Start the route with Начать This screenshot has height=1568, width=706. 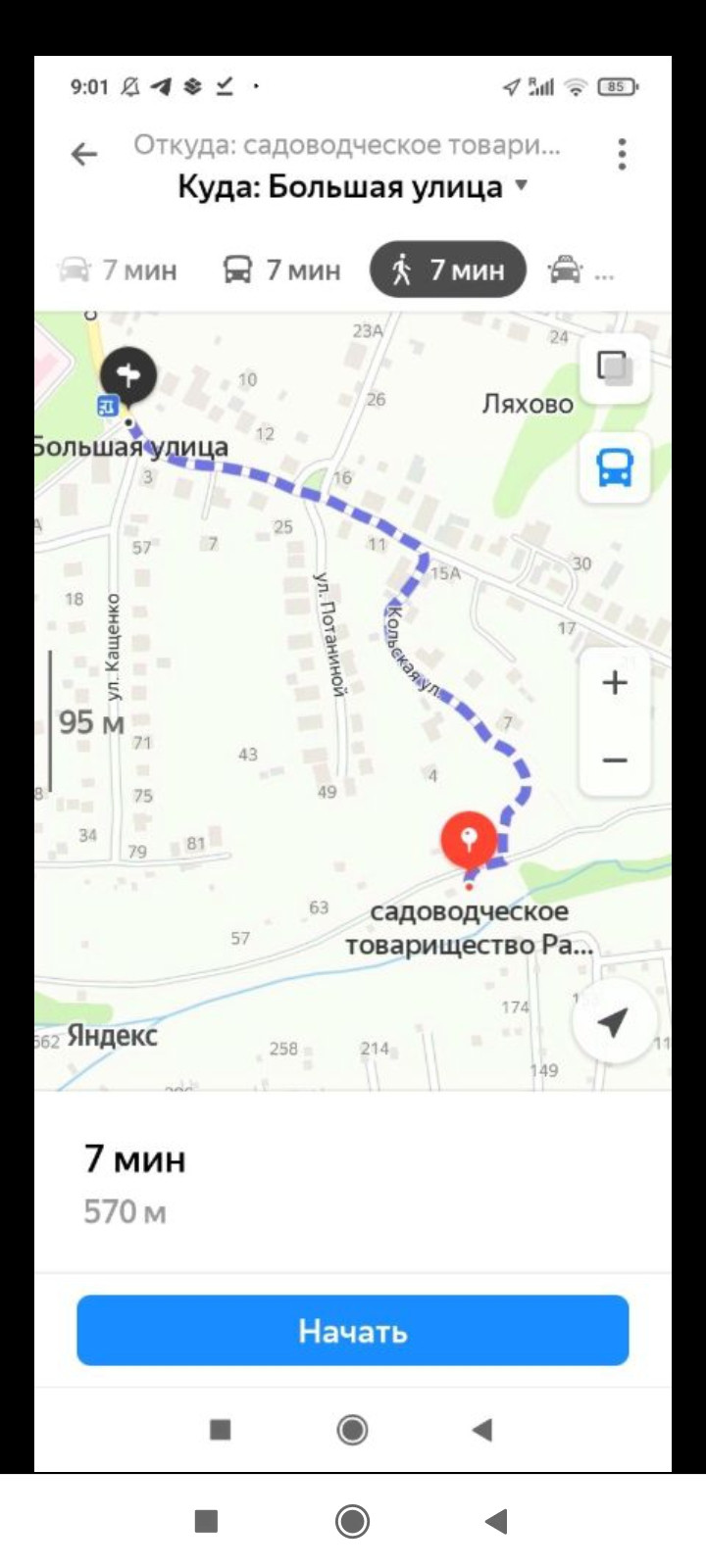[353, 1331]
